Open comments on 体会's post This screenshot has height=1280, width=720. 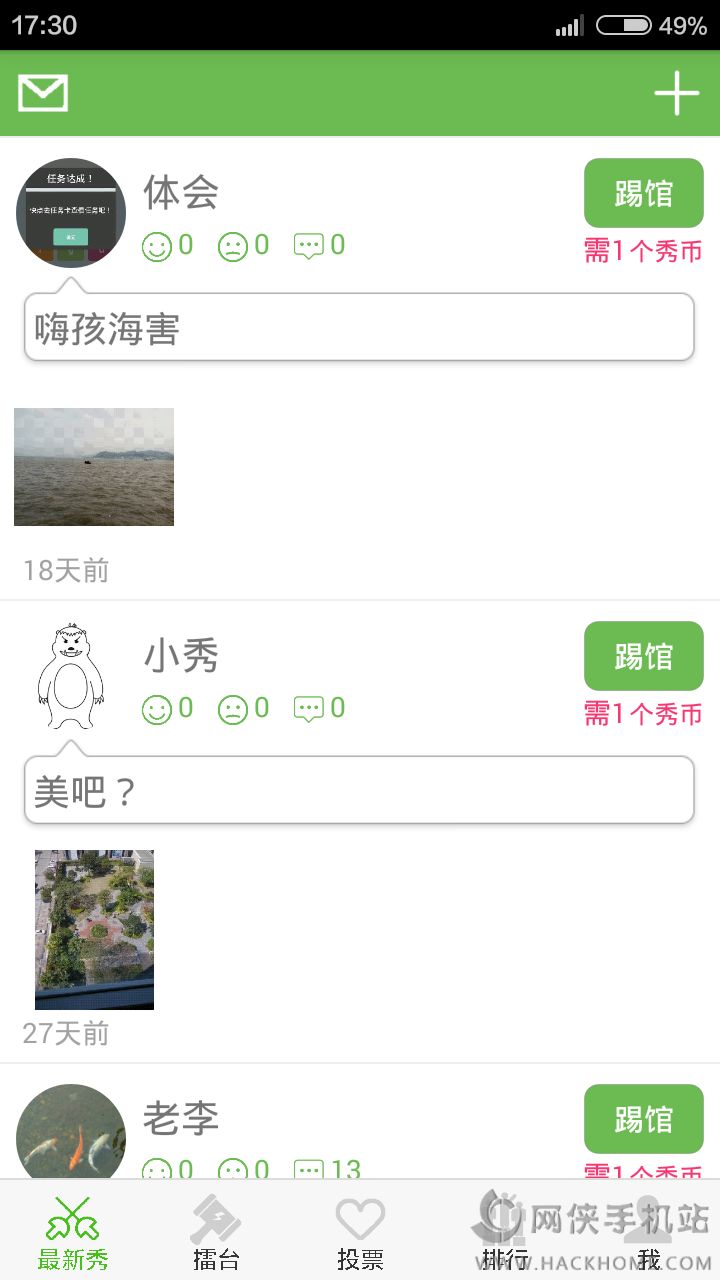[x=309, y=246]
